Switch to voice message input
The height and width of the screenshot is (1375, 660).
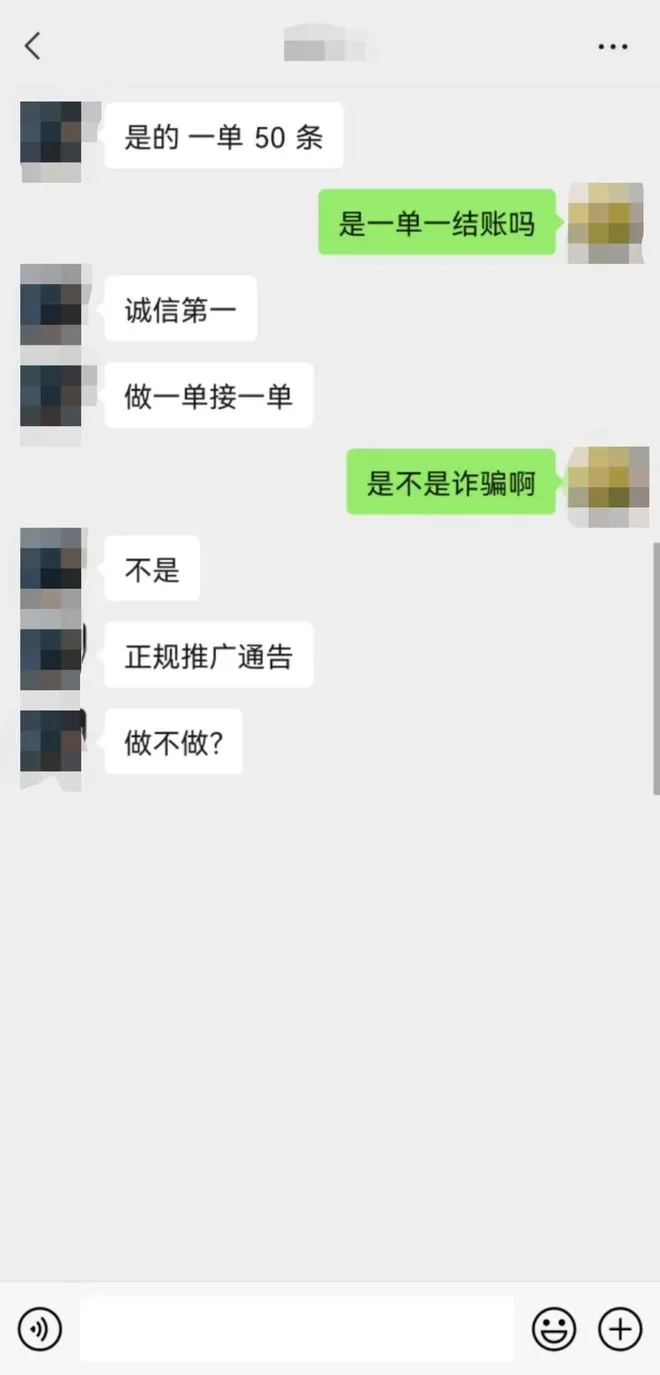(x=40, y=1329)
